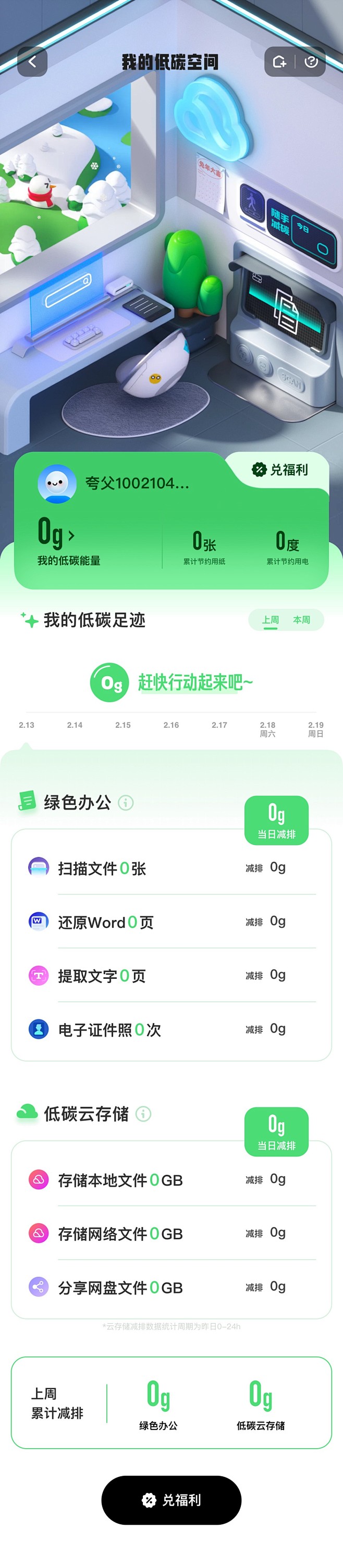The image size is (343, 1568).
Task: Show info for 低碳云存储 section
Action: 143,1113
